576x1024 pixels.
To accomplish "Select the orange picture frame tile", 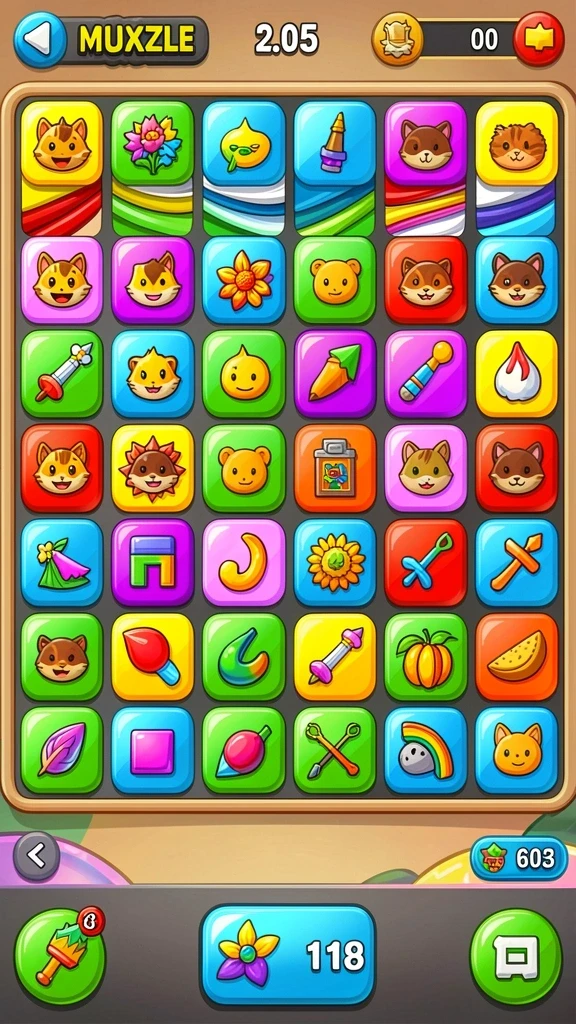I will tap(335, 468).
